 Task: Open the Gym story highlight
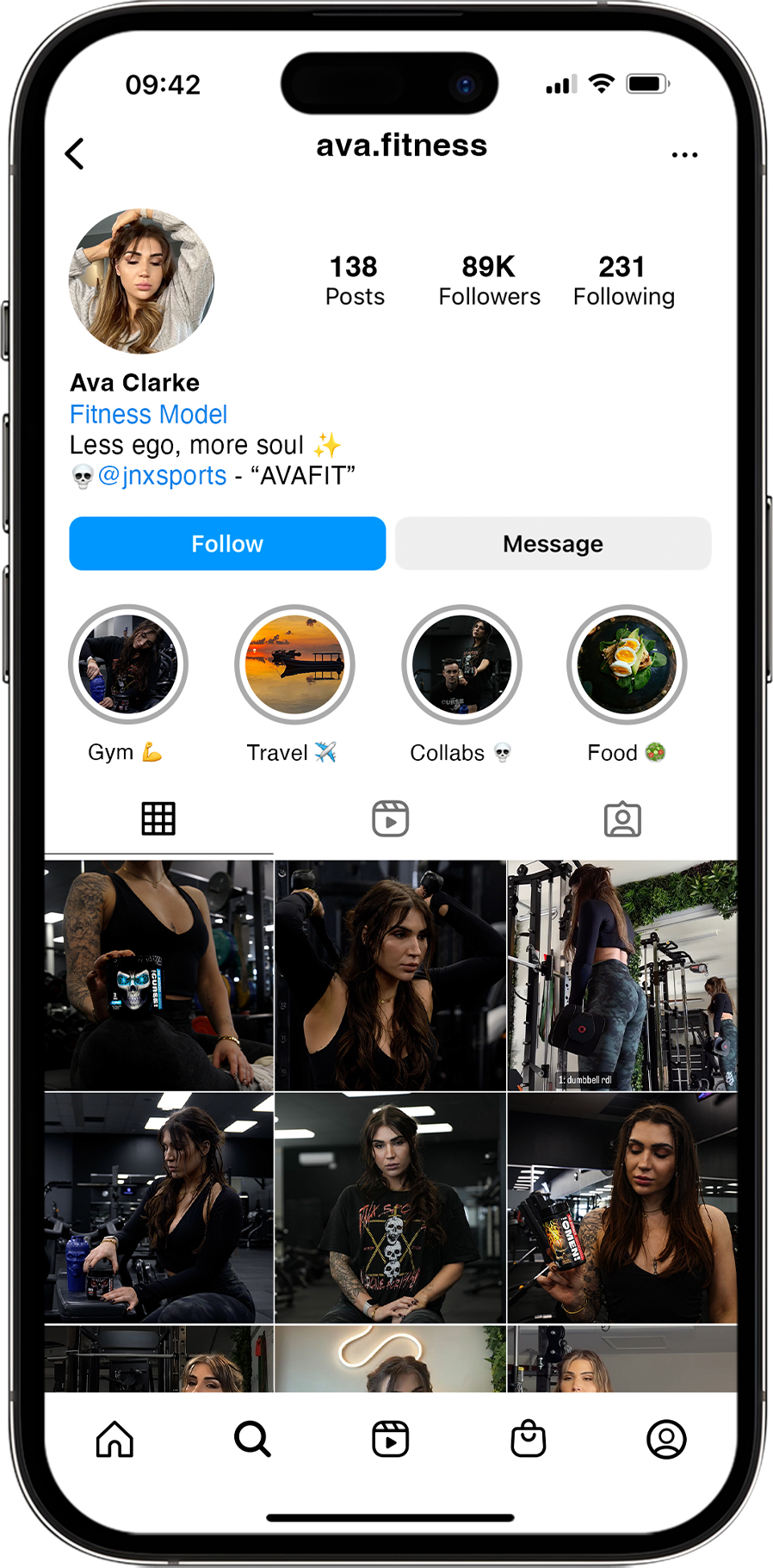tap(128, 664)
